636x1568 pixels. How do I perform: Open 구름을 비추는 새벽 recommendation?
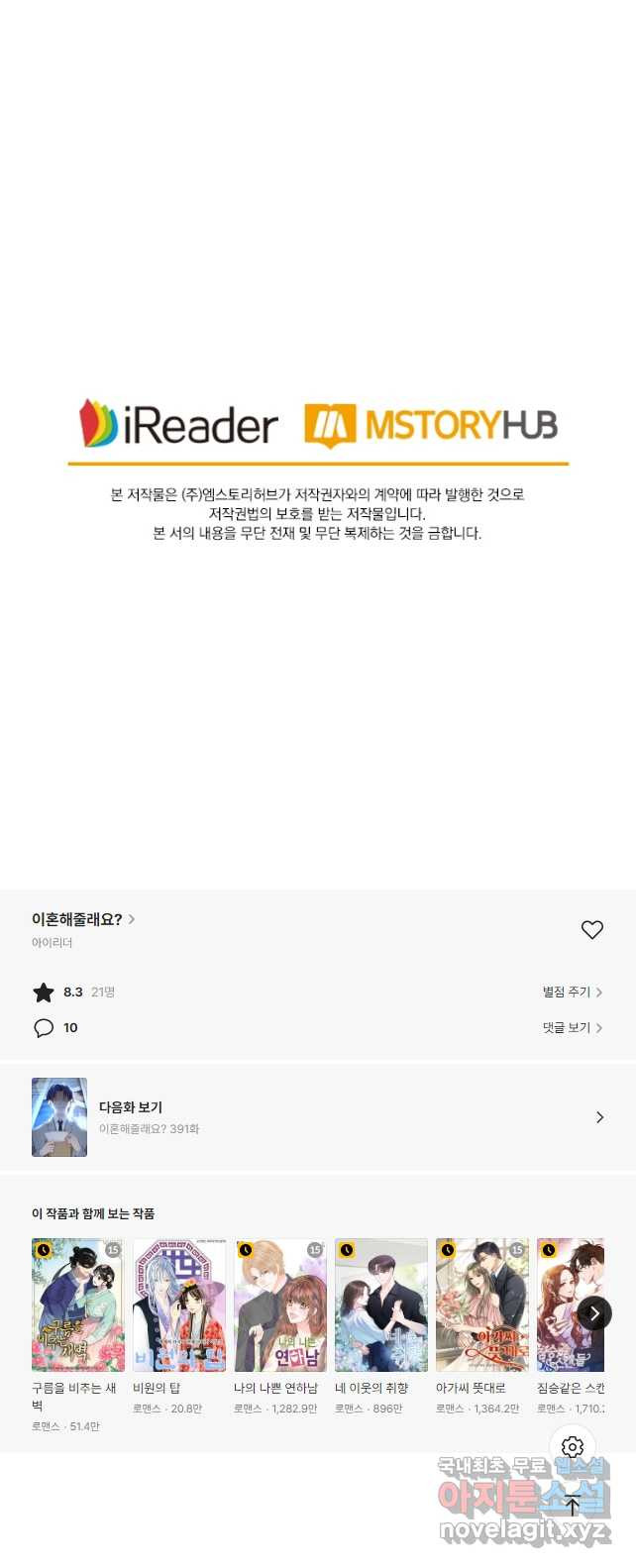(x=77, y=1305)
